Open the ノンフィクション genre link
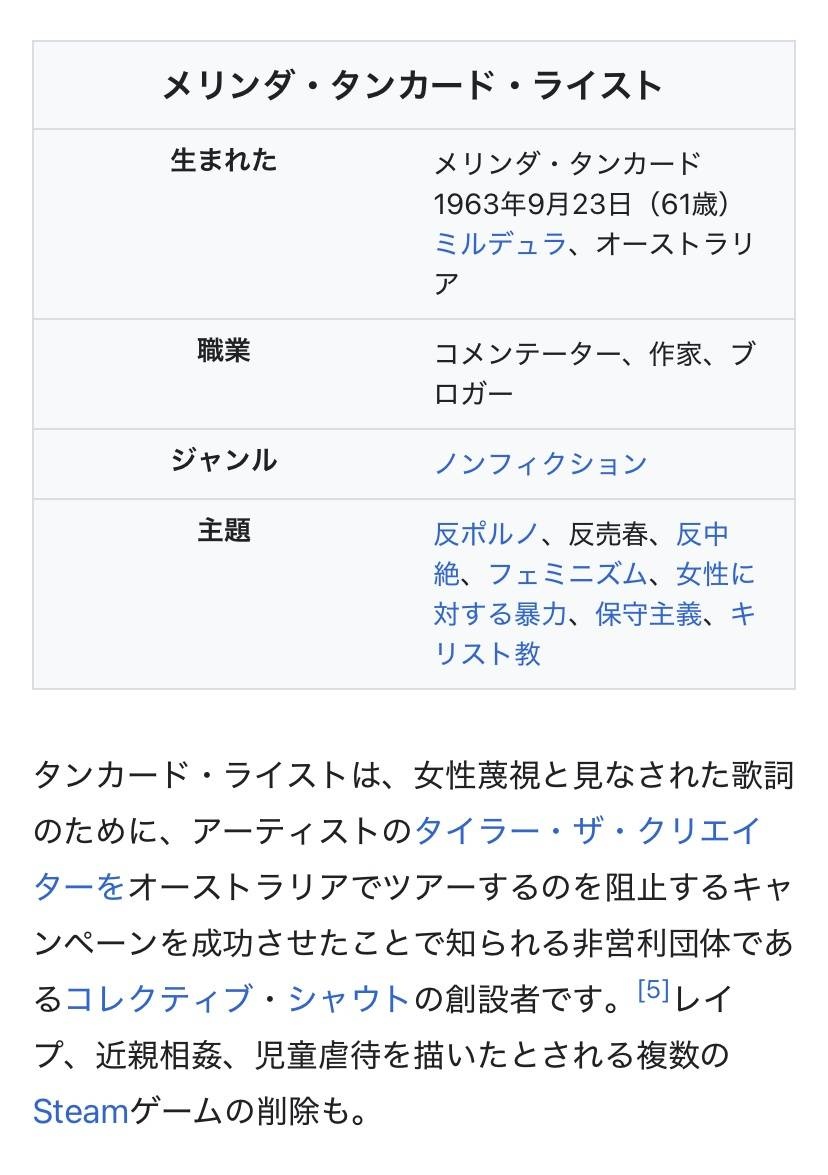Screen dimensions: 828x1175 pyautogui.click(x=540, y=464)
